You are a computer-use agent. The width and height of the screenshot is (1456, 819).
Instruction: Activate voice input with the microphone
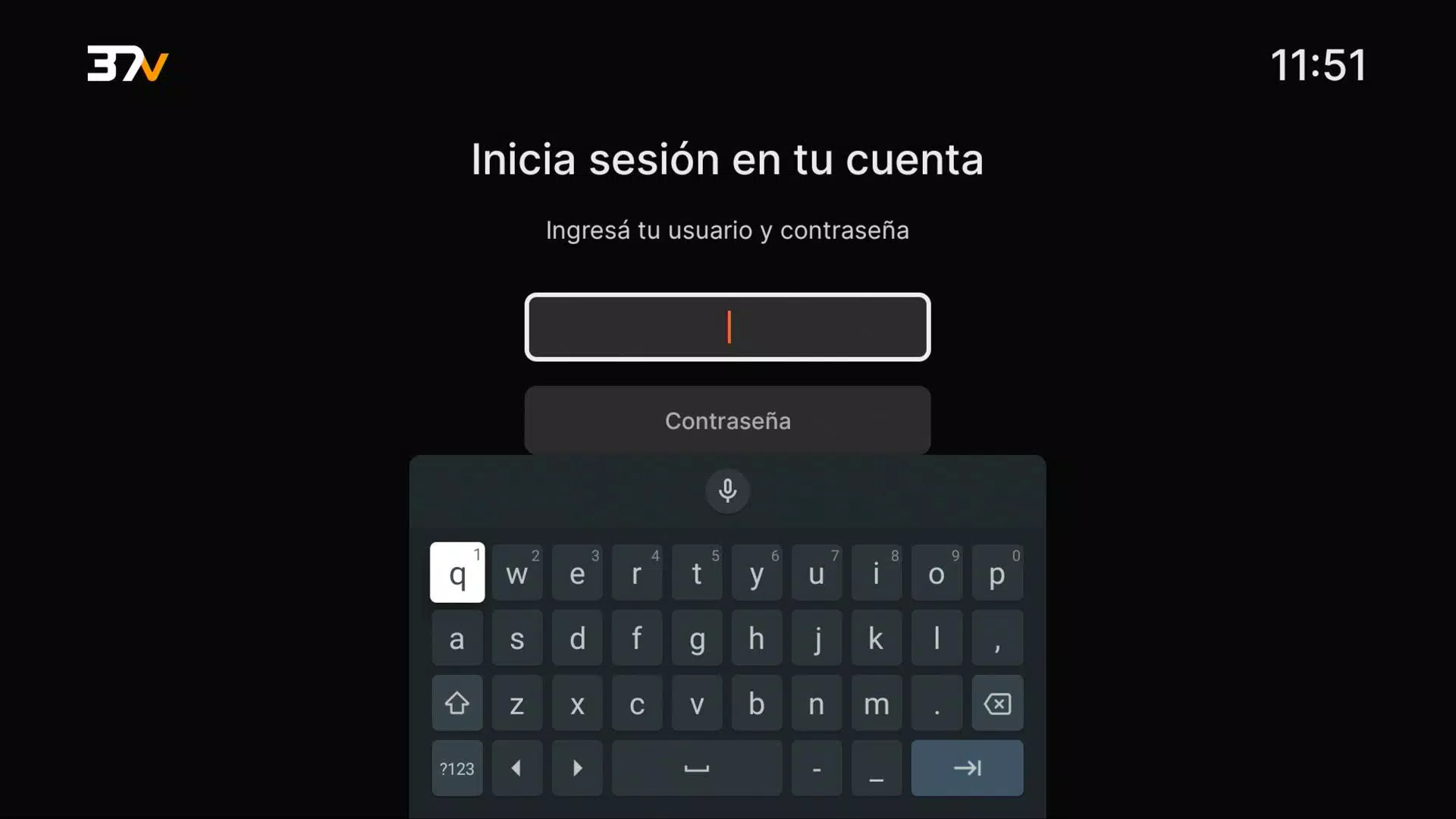(x=726, y=491)
